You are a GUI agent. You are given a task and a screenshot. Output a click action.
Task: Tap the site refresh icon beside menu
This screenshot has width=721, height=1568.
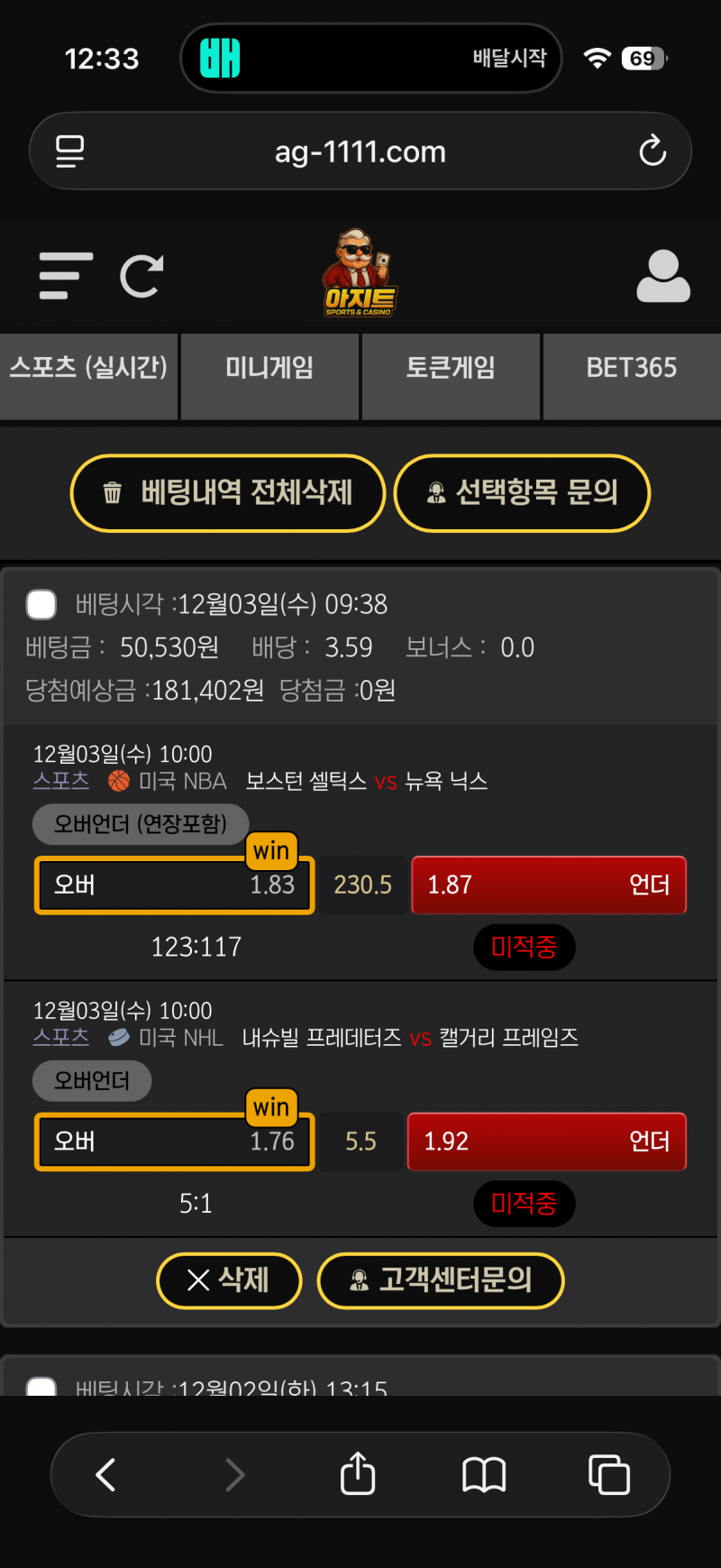coord(141,276)
